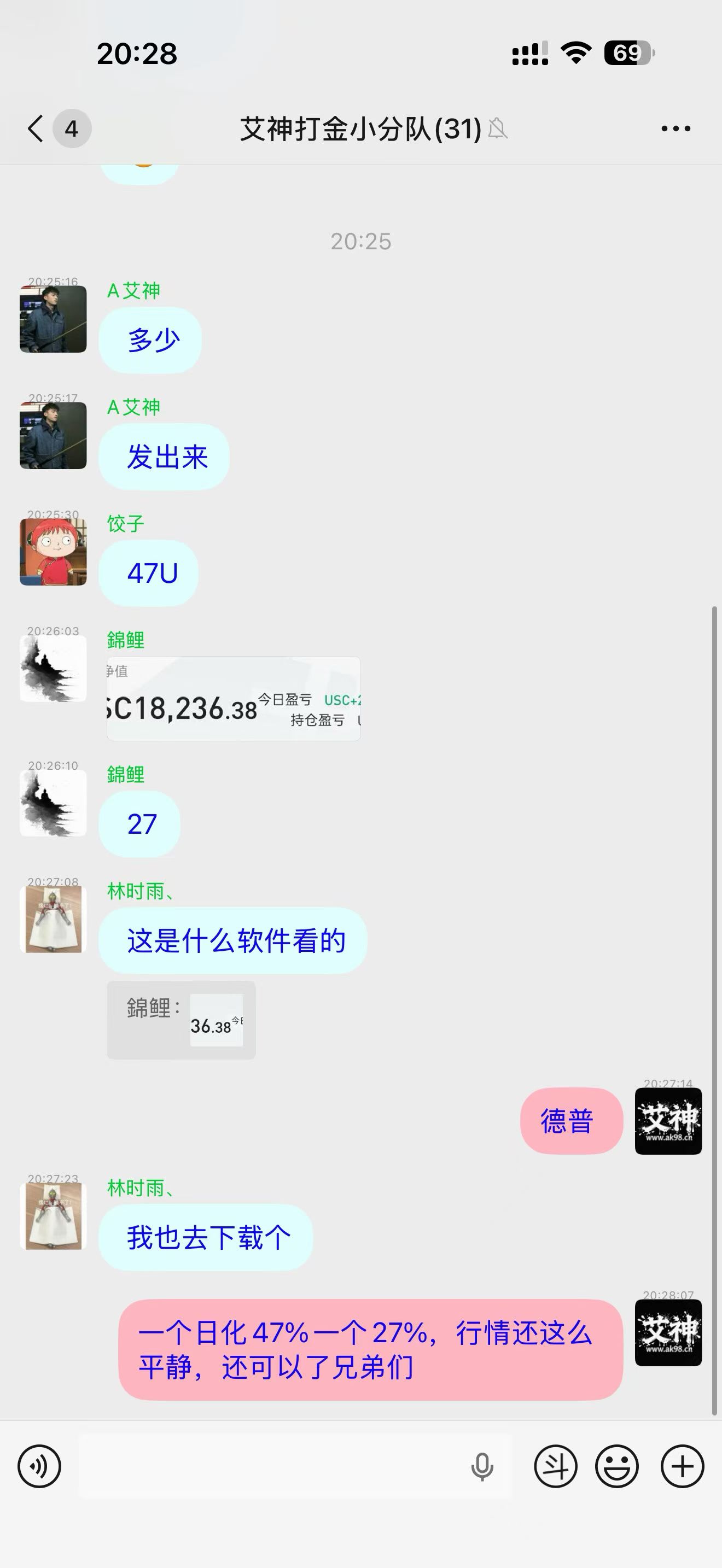Image resolution: width=722 pixels, height=1568 pixels.
Task: Go back to the chat list
Action: coord(36,128)
